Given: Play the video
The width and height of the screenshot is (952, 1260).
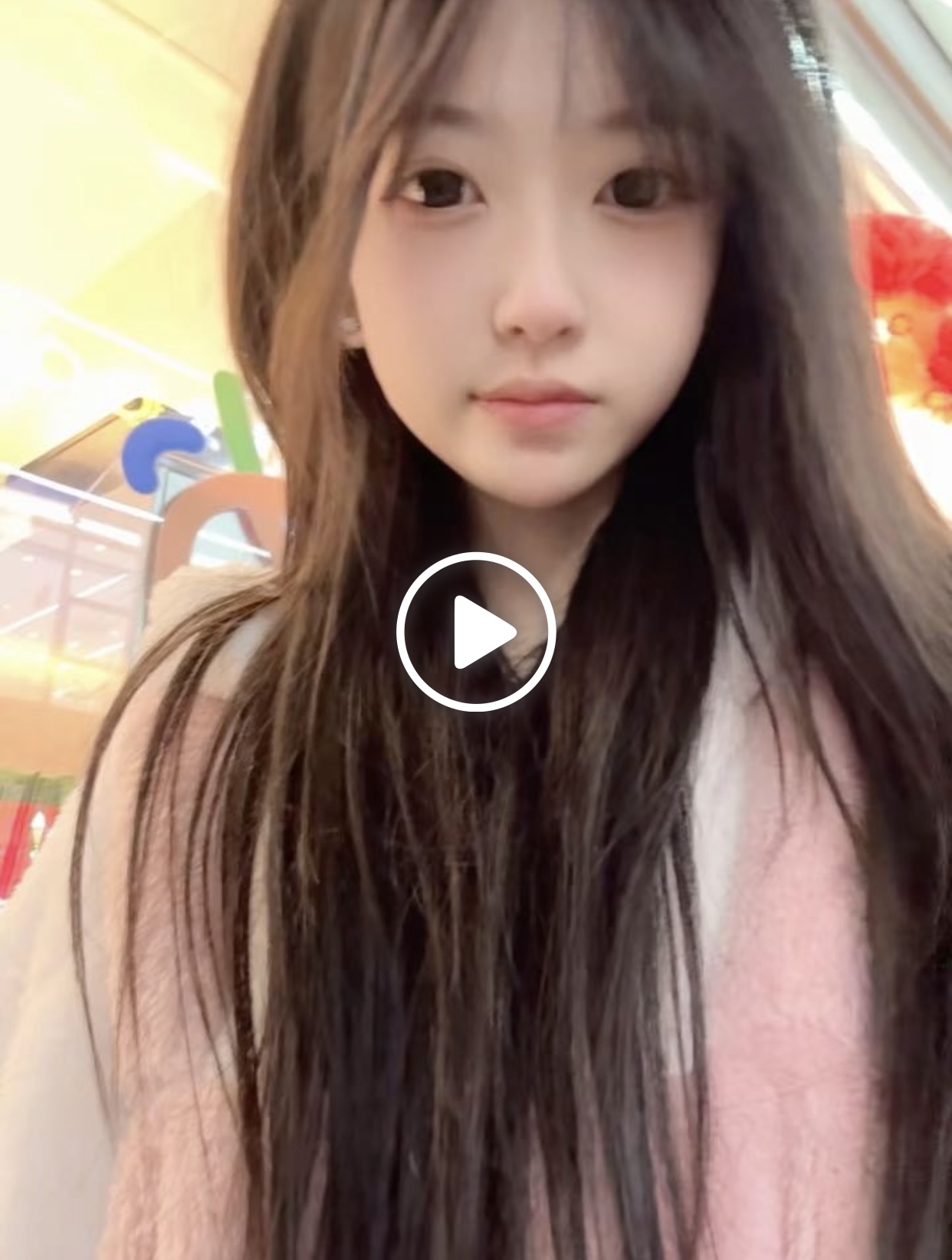Looking at the screenshot, I should click(x=476, y=631).
